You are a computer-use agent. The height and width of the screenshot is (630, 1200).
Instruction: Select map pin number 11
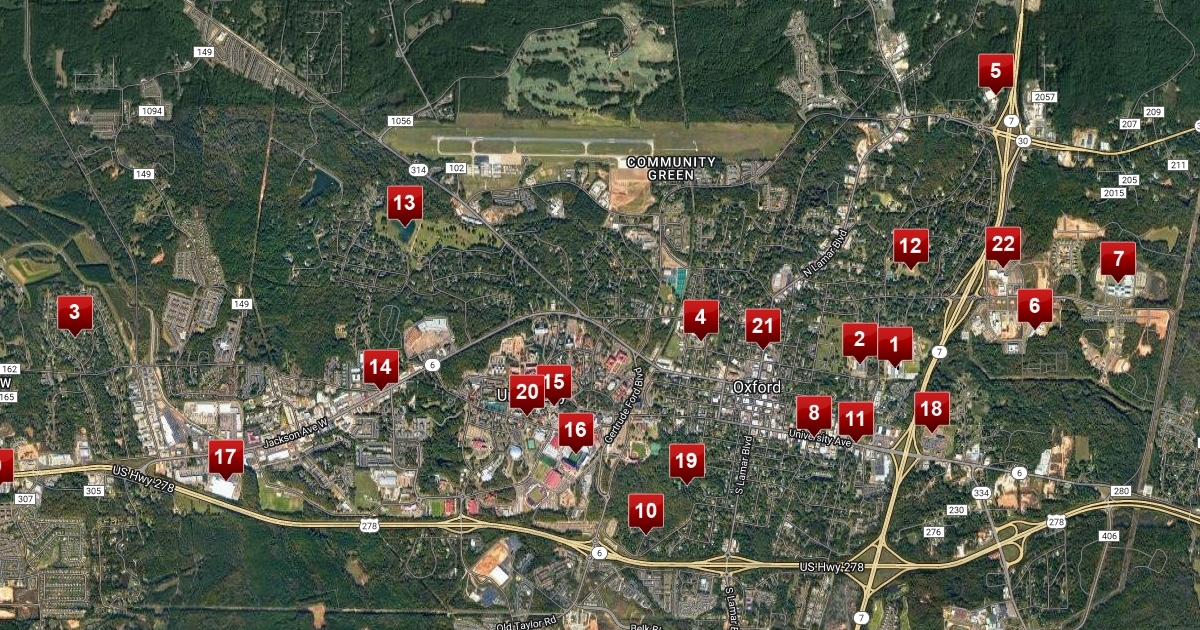[x=856, y=418]
